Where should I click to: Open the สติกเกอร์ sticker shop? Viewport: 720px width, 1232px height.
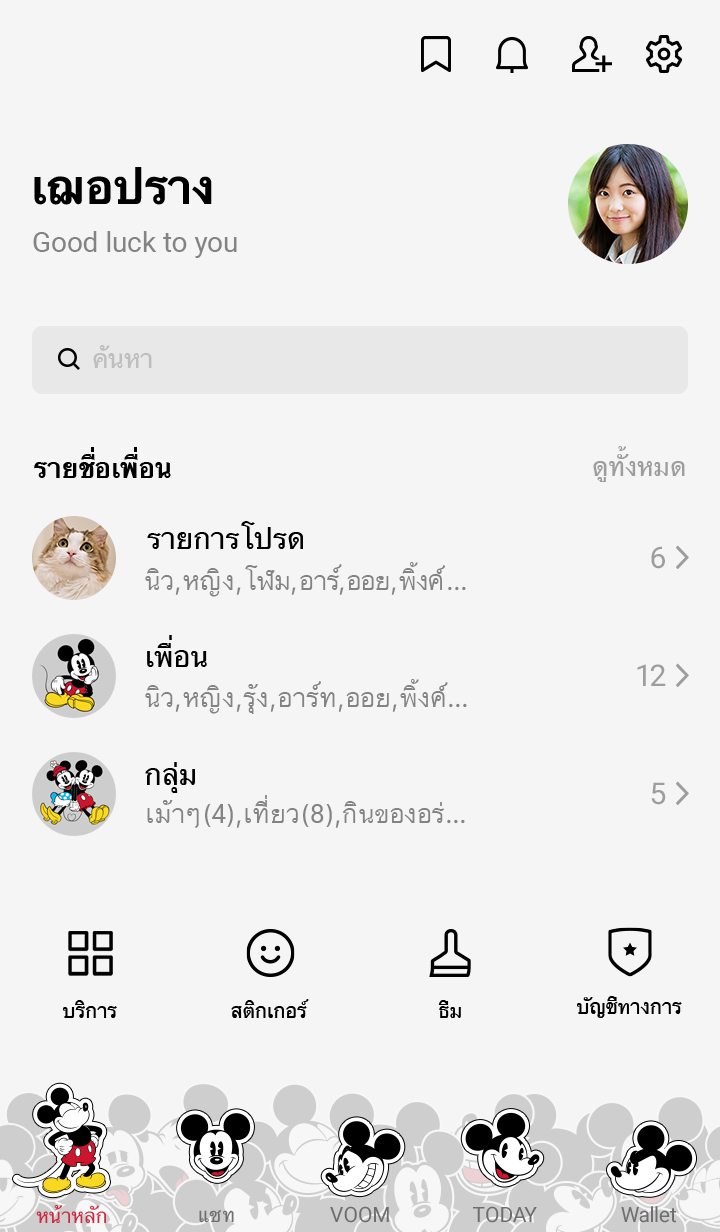point(270,972)
